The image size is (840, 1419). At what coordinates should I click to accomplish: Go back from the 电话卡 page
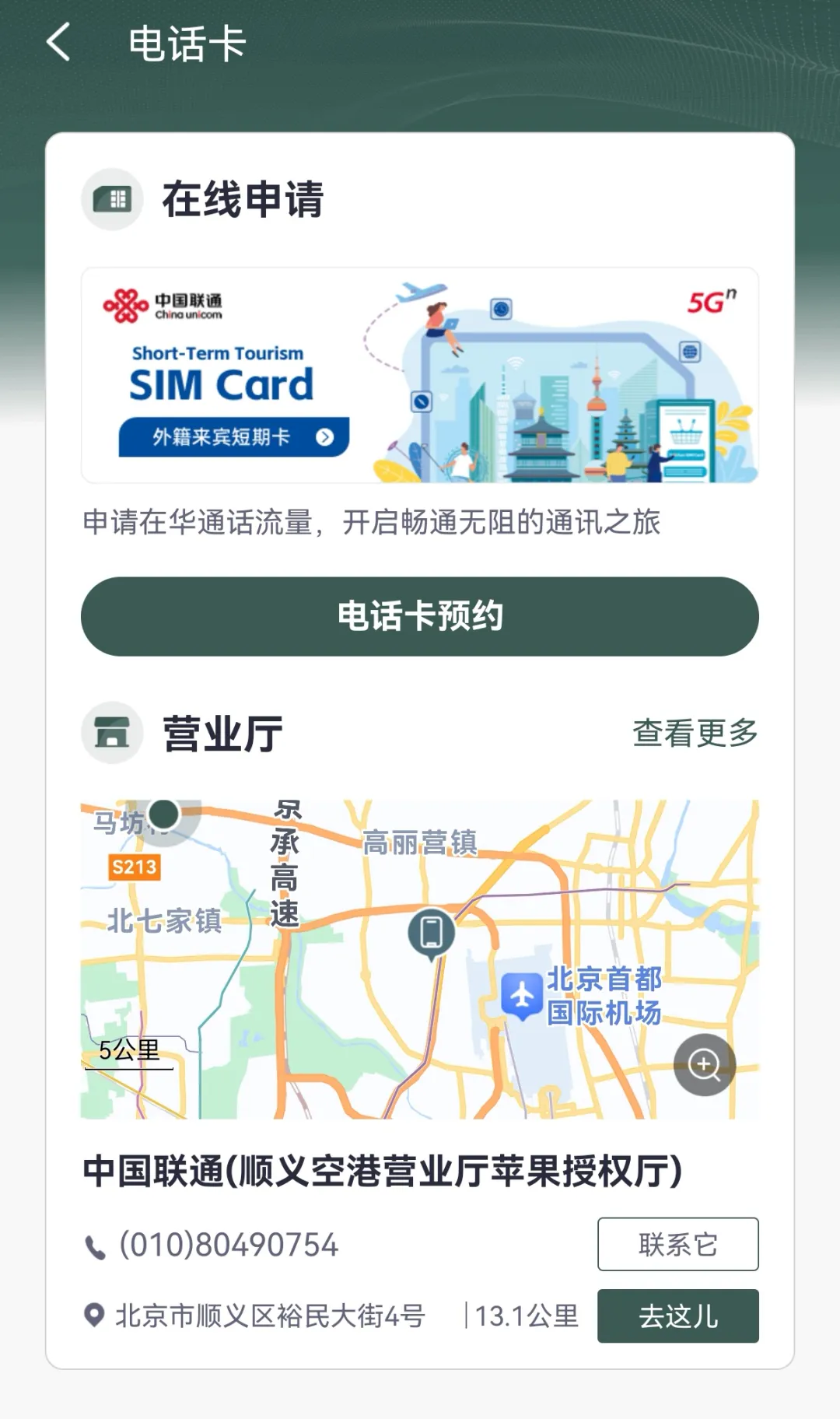pyautogui.click(x=59, y=42)
